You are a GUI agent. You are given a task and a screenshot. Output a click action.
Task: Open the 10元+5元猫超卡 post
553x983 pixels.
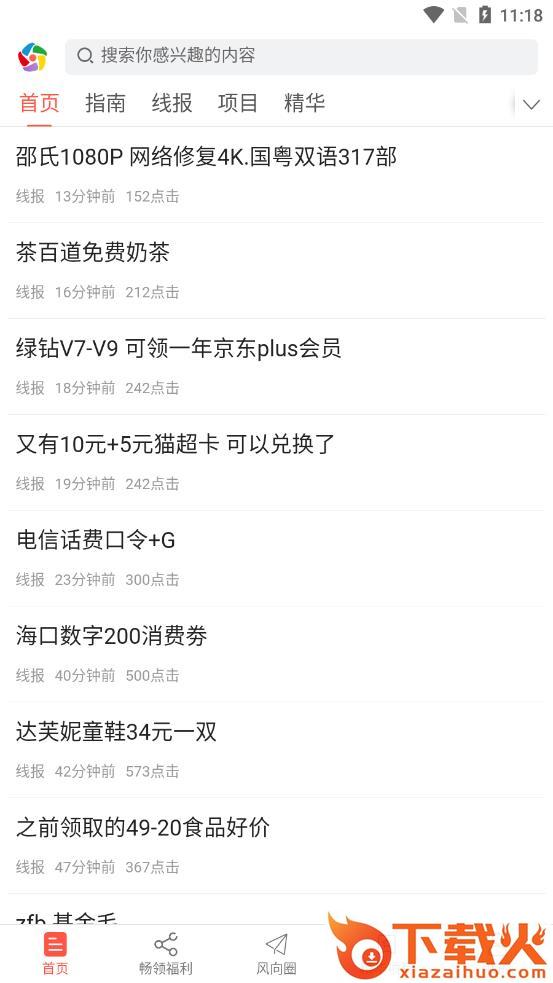pyautogui.click(x=276, y=462)
